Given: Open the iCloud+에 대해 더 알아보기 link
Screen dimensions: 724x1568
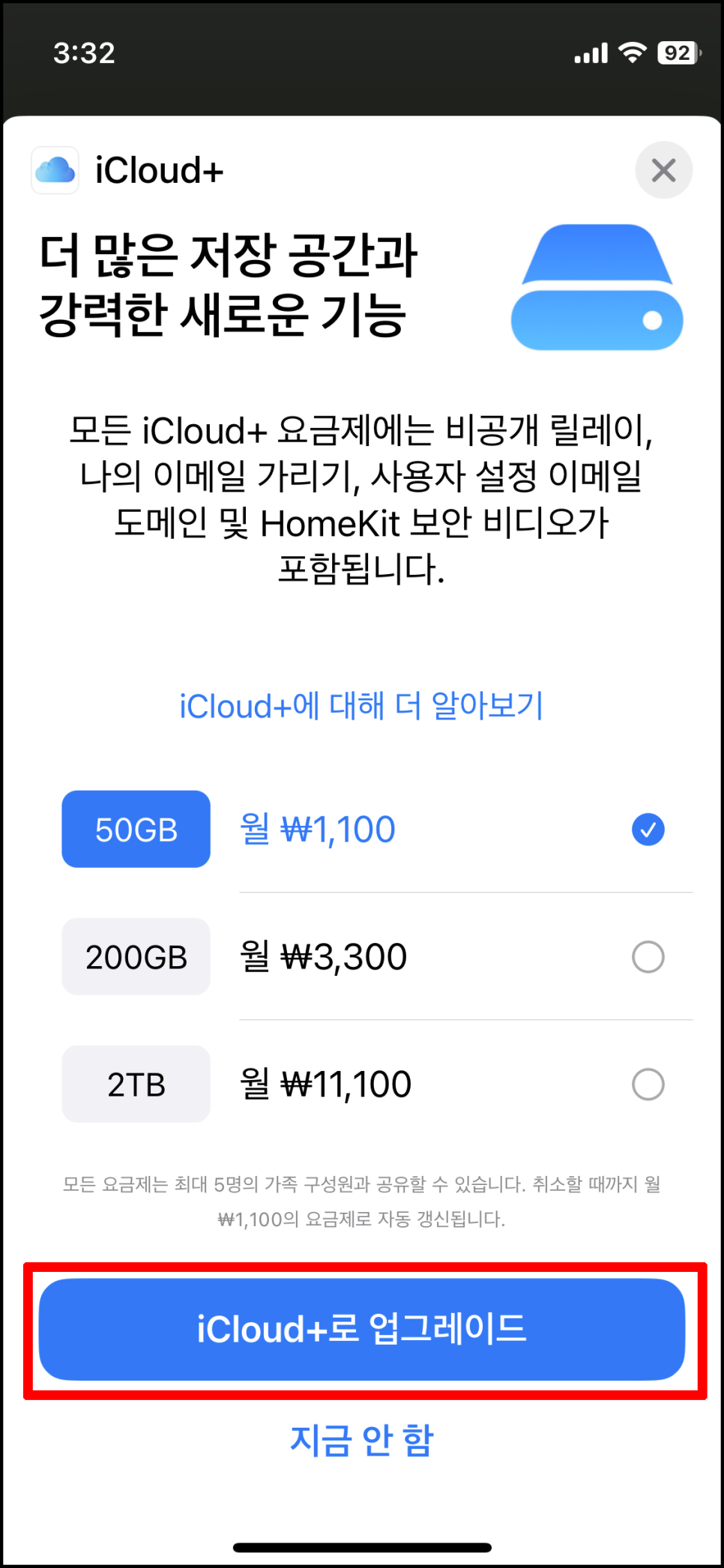Looking at the screenshot, I should [361, 705].
